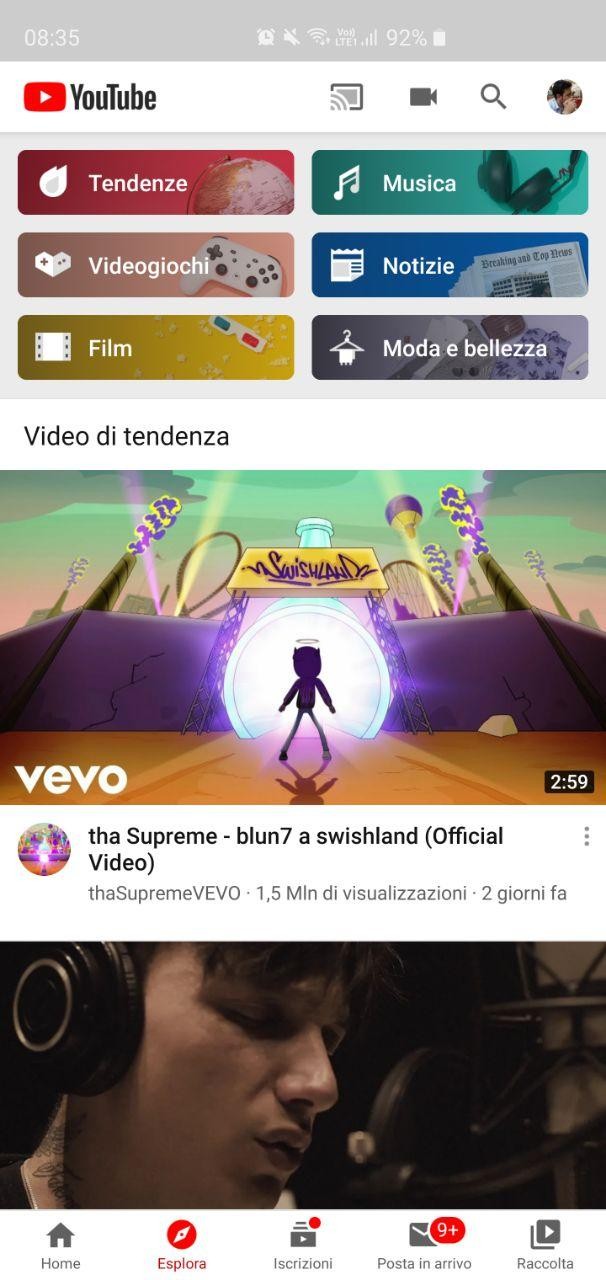Open Moda e bellezza category
Viewport: 606px width, 1280px height.
tap(450, 347)
